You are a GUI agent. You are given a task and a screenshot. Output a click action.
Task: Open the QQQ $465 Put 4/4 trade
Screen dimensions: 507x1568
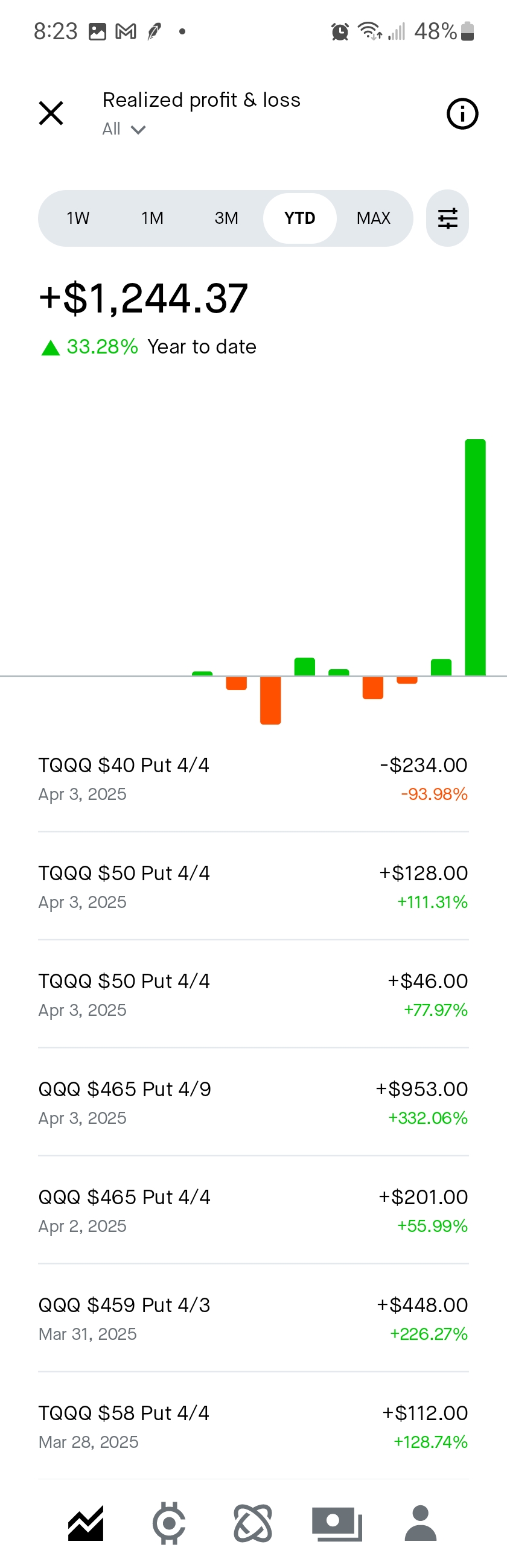[x=253, y=1210]
